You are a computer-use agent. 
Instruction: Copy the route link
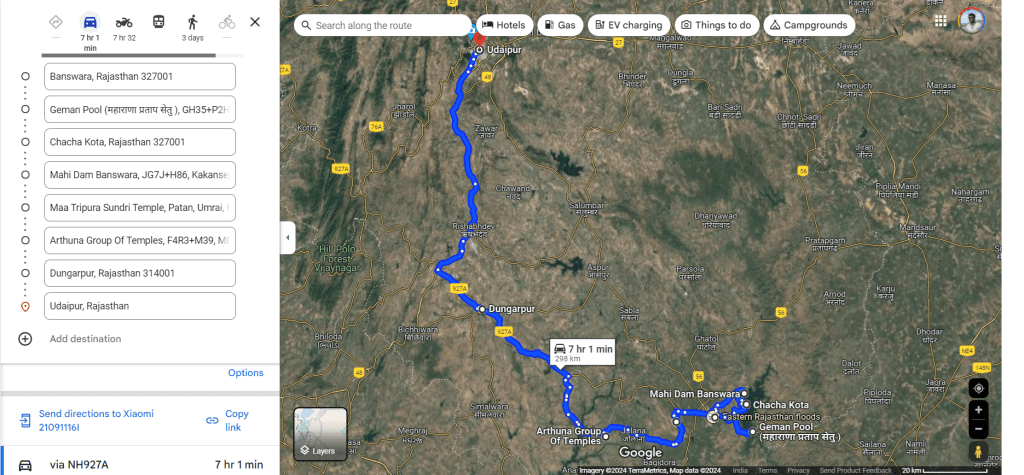[x=228, y=420]
